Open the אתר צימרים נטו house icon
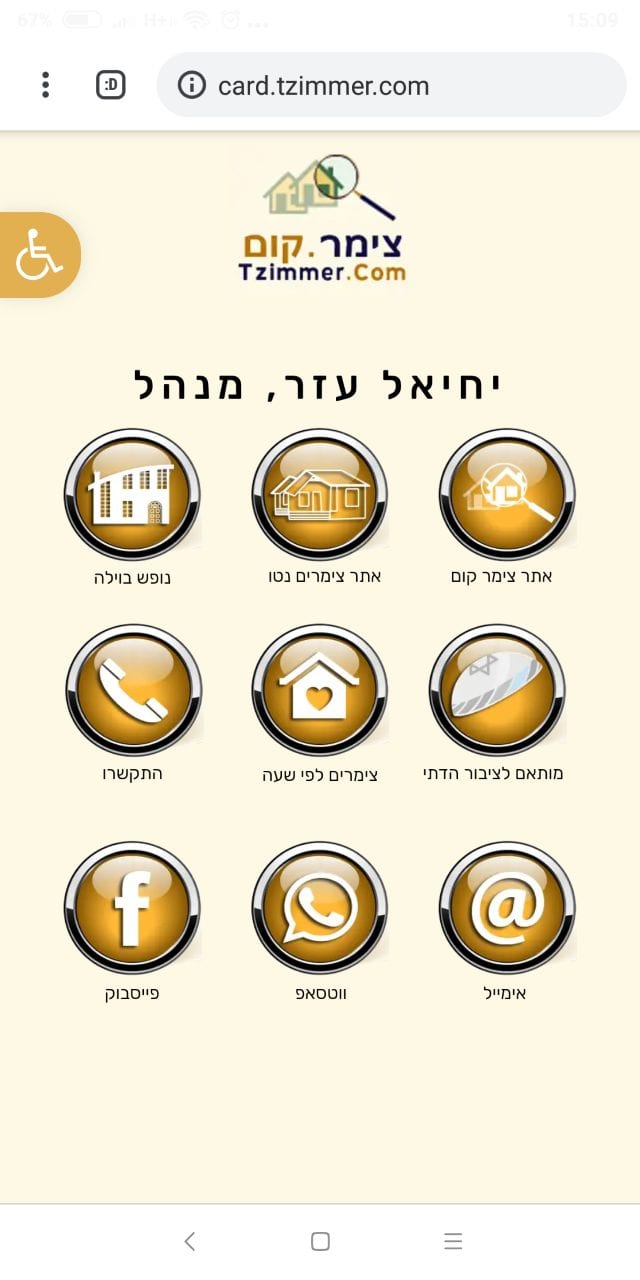 pyautogui.click(x=320, y=496)
